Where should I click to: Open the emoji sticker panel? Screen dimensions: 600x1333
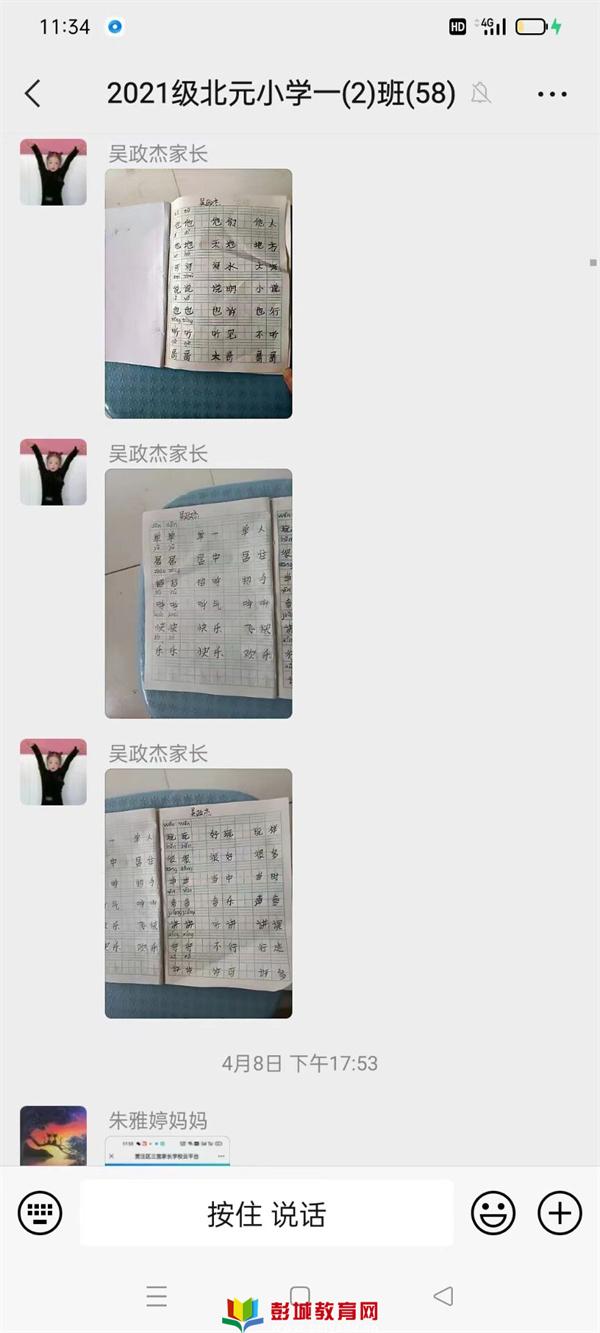tap(493, 1213)
